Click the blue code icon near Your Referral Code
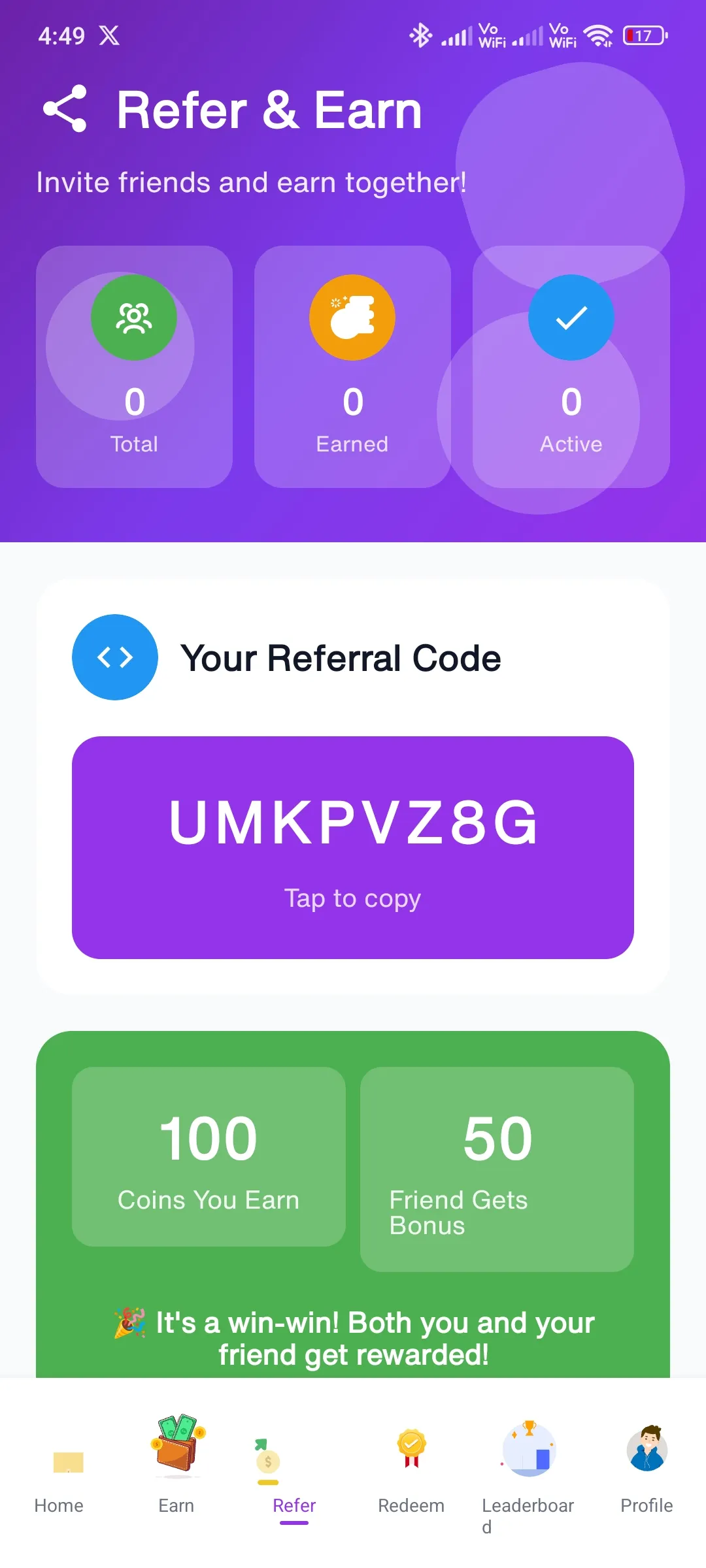The height and width of the screenshot is (1568, 706). (x=115, y=657)
